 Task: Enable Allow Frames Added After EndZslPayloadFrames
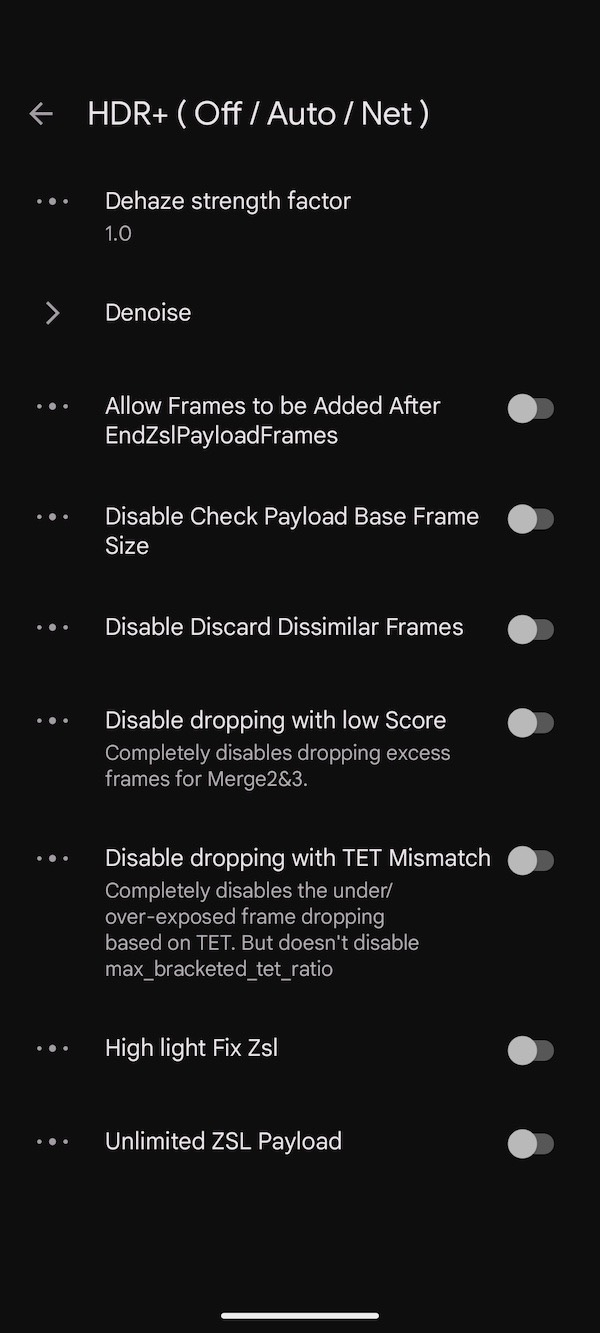(x=530, y=408)
